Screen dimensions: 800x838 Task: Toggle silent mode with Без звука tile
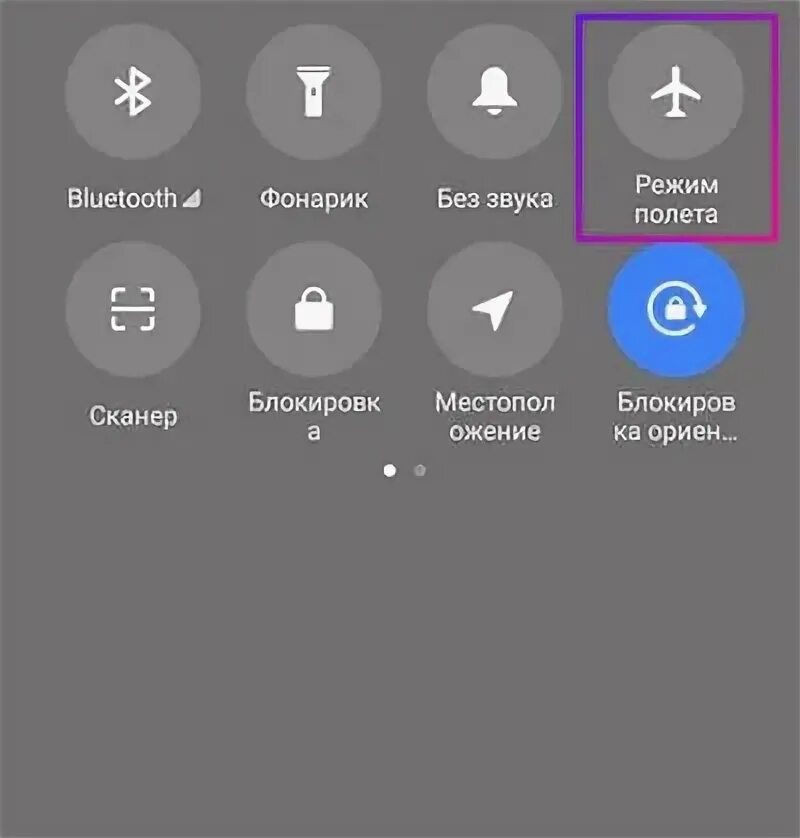[x=493, y=92]
